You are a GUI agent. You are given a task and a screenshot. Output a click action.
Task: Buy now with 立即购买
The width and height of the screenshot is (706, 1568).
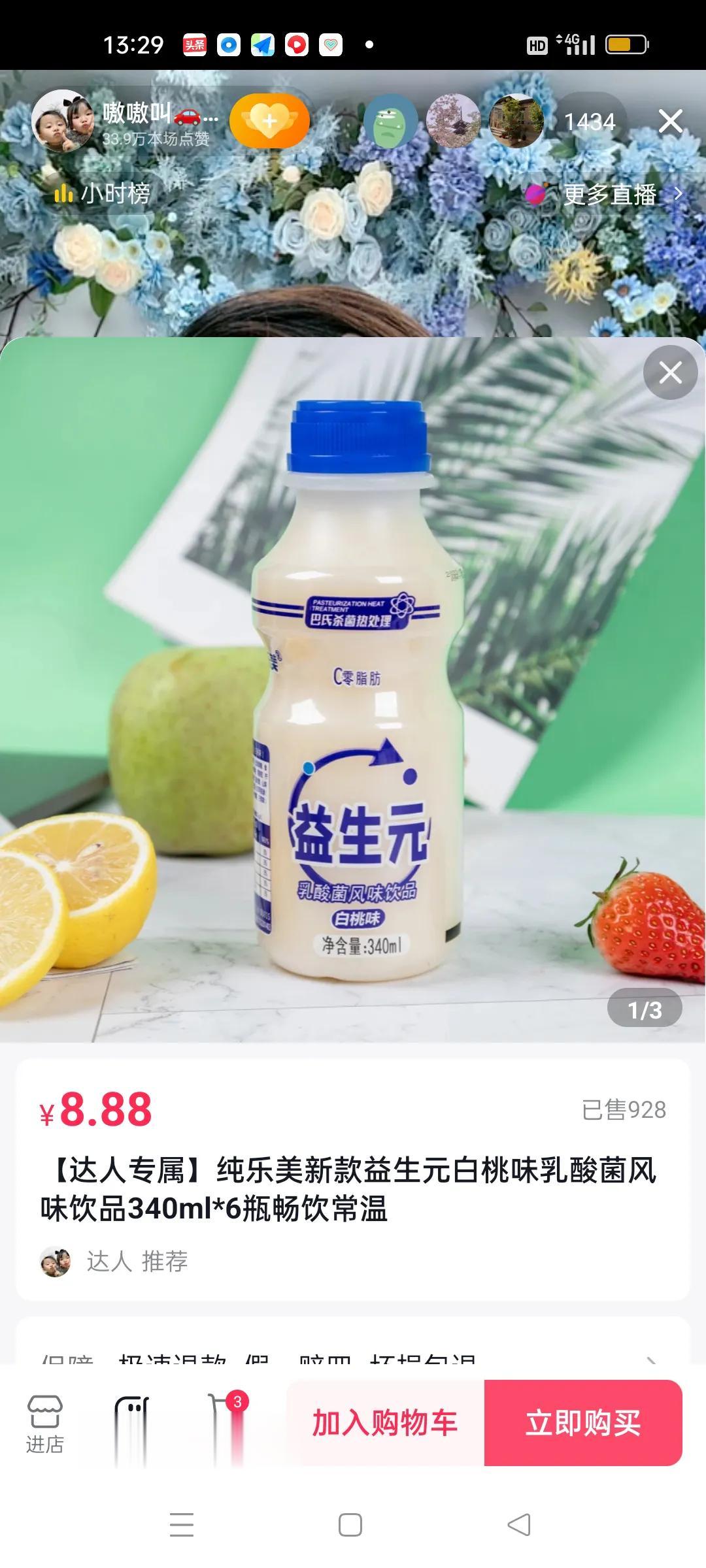(x=582, y=1423)
